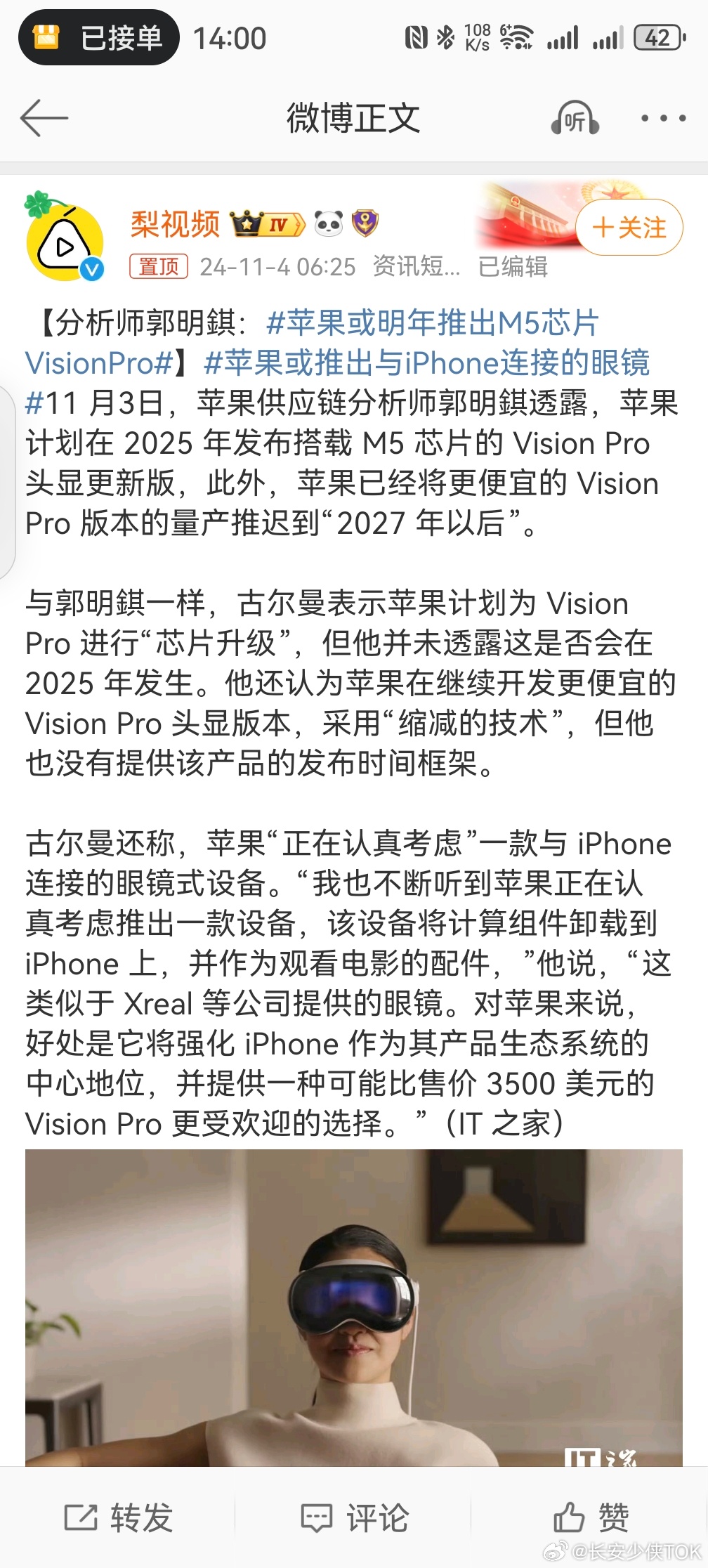Tap the 已接单 status pill
This screenshot has width=708, height=1568.
click(99, 37)
